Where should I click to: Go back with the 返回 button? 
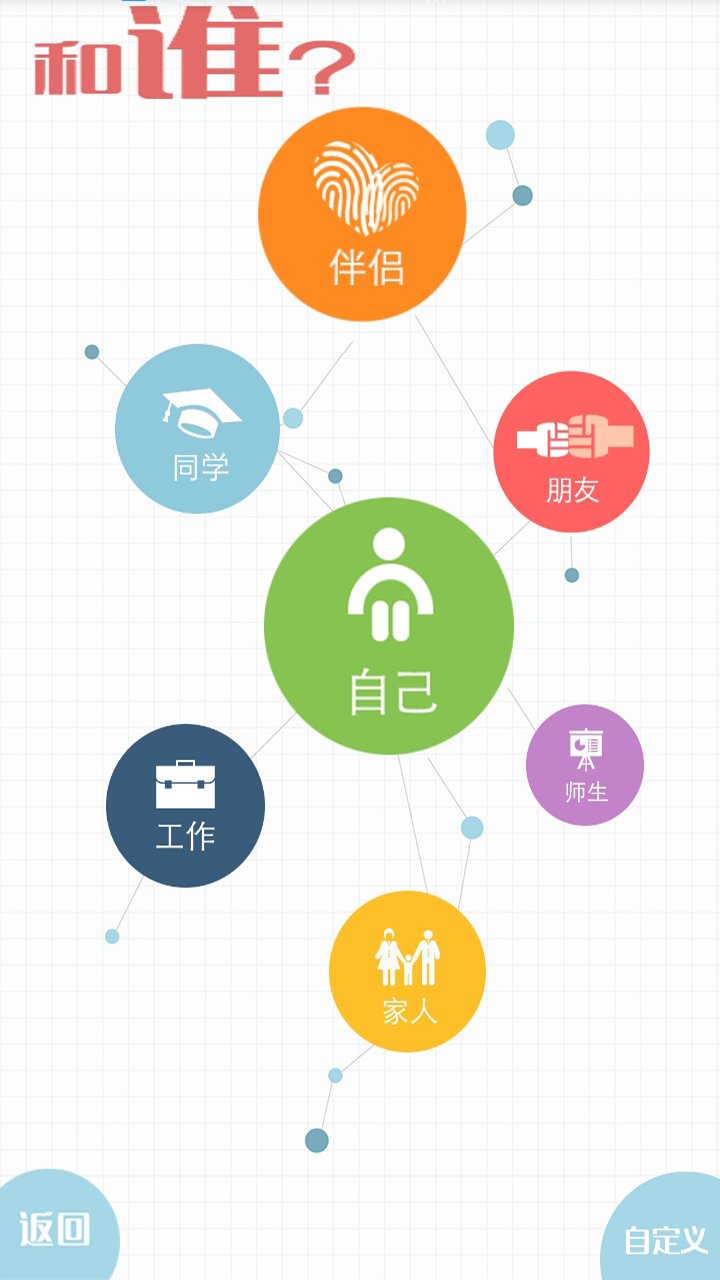55,1230
